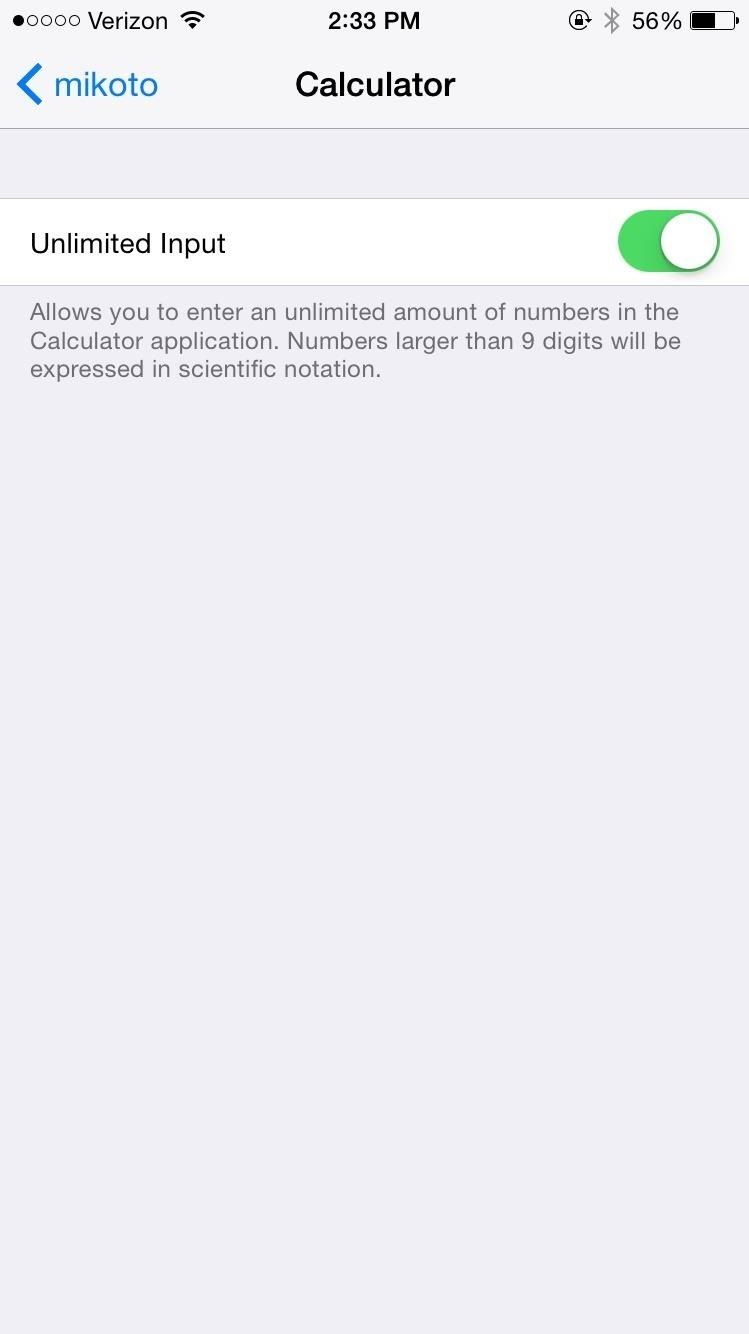Tap the separator line under Unlimited Input
749x1334 pixels.
pyautogui.click(x=374, y=282)
